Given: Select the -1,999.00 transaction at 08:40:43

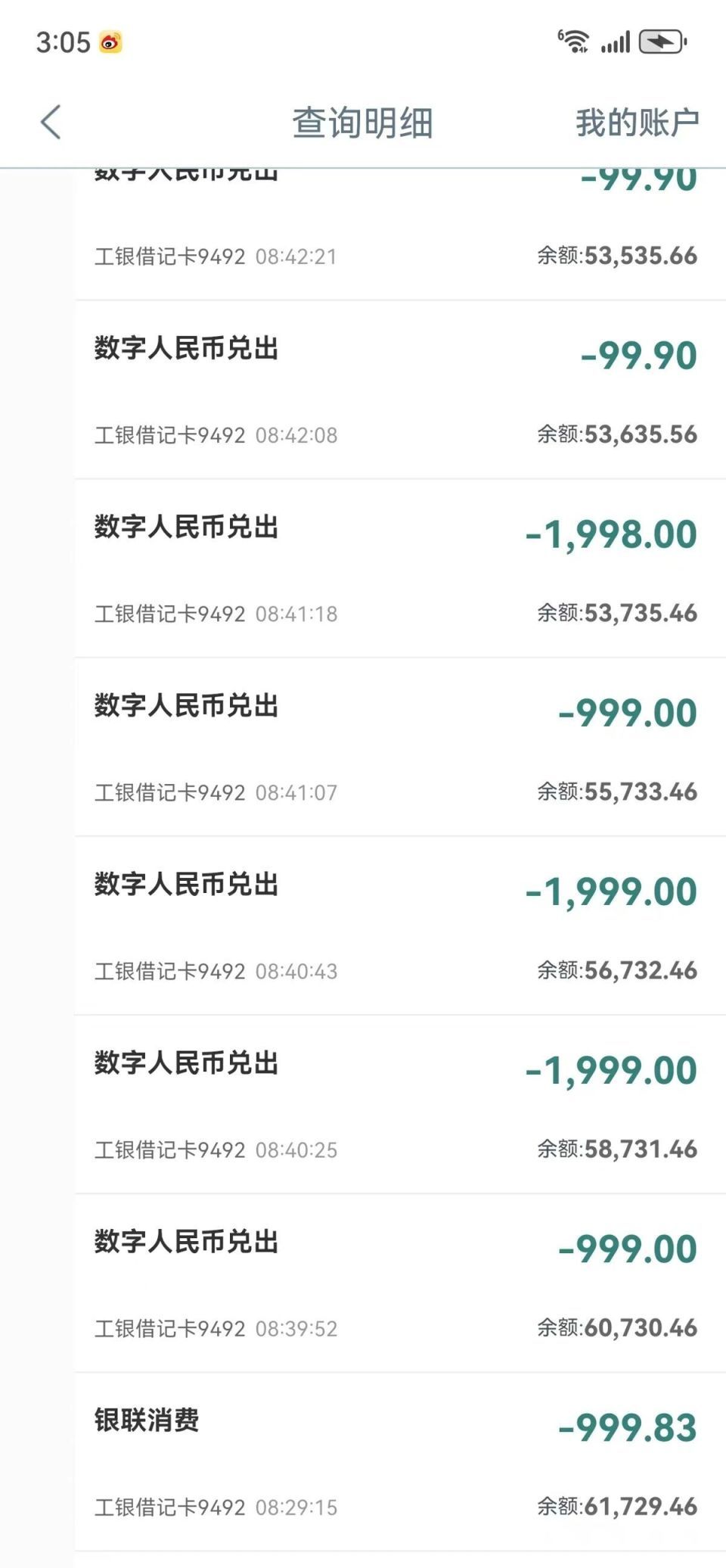Looking at the screenshot, I should (x=400, y=926).
